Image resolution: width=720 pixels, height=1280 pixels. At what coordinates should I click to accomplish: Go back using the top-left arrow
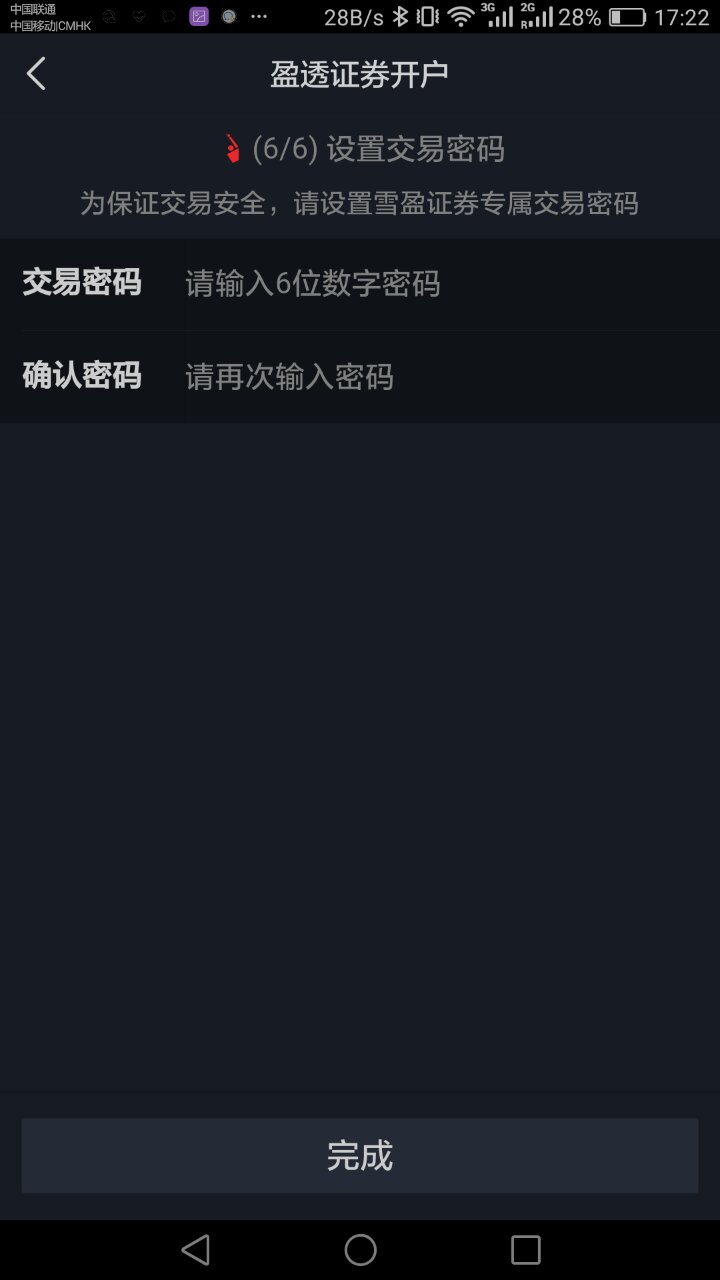tap(36, 74)
